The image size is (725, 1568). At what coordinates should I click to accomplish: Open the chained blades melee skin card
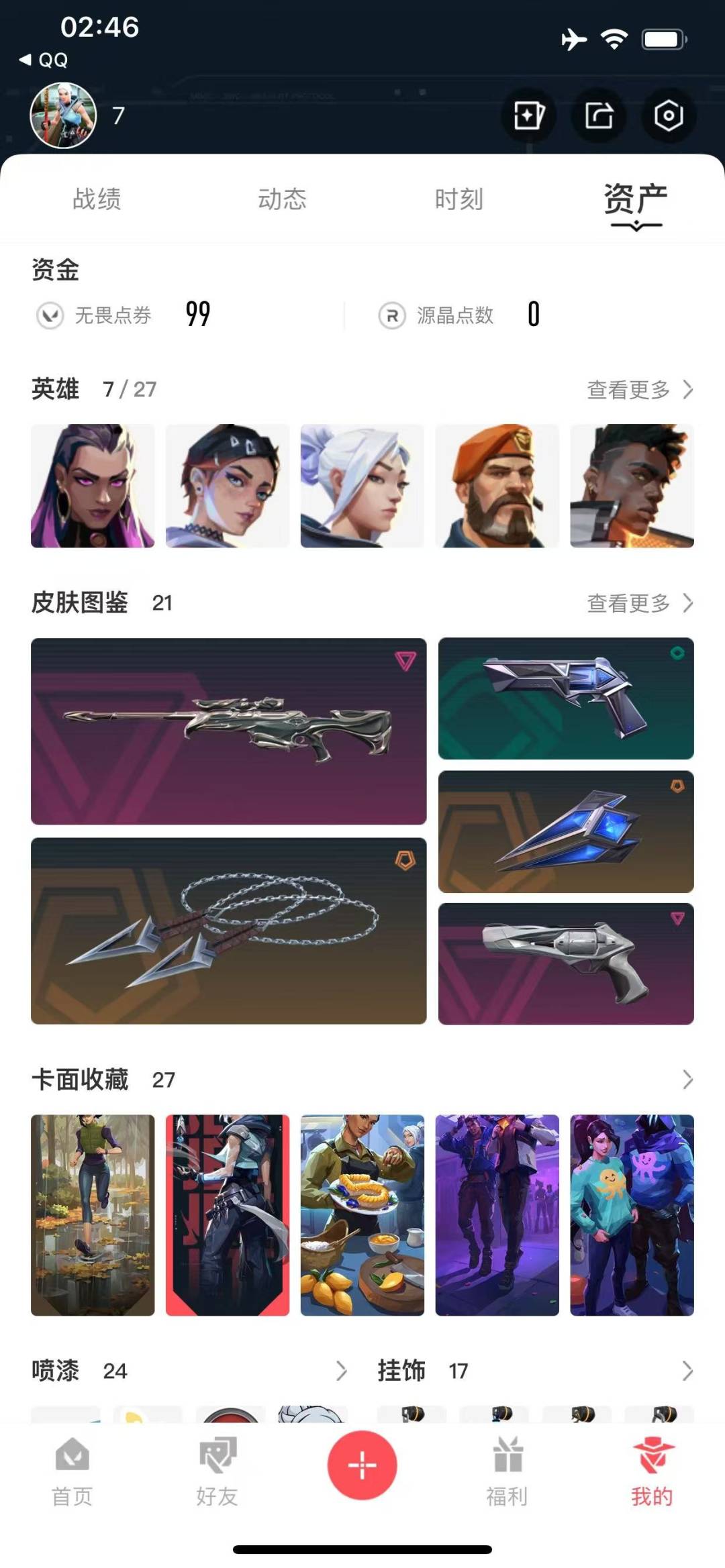[x=228, y=931]
